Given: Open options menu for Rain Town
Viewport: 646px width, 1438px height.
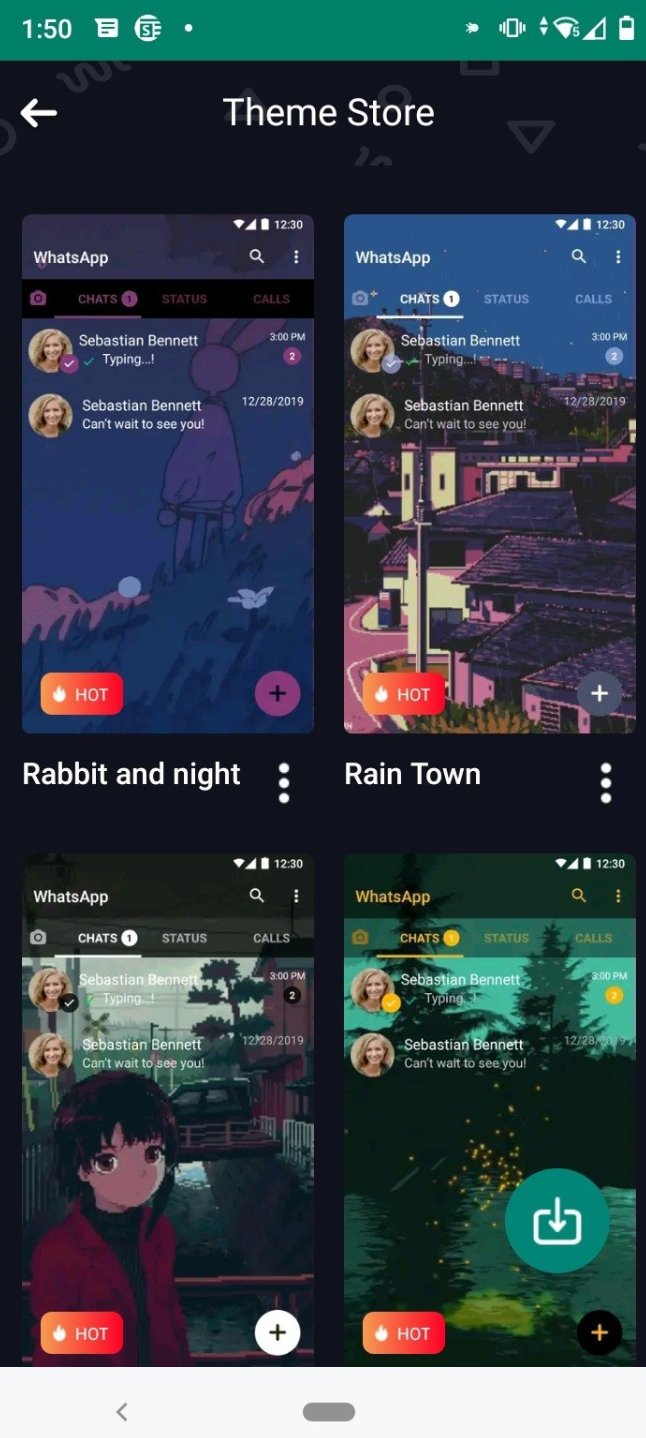Looking at the screenshot, I should pos(605,783).
